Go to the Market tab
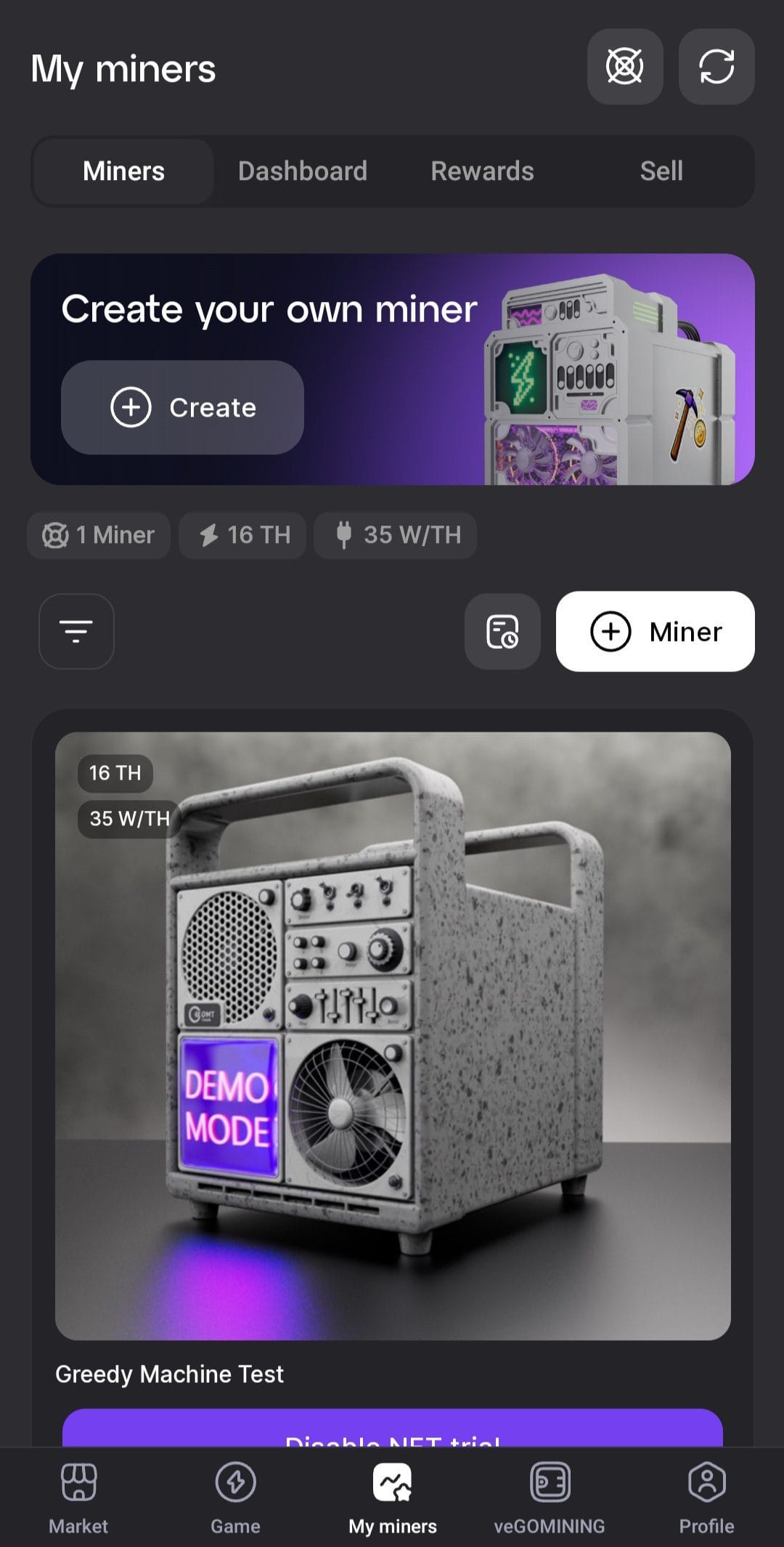The image size is (784, 1547). click(x=78, y=1497)
